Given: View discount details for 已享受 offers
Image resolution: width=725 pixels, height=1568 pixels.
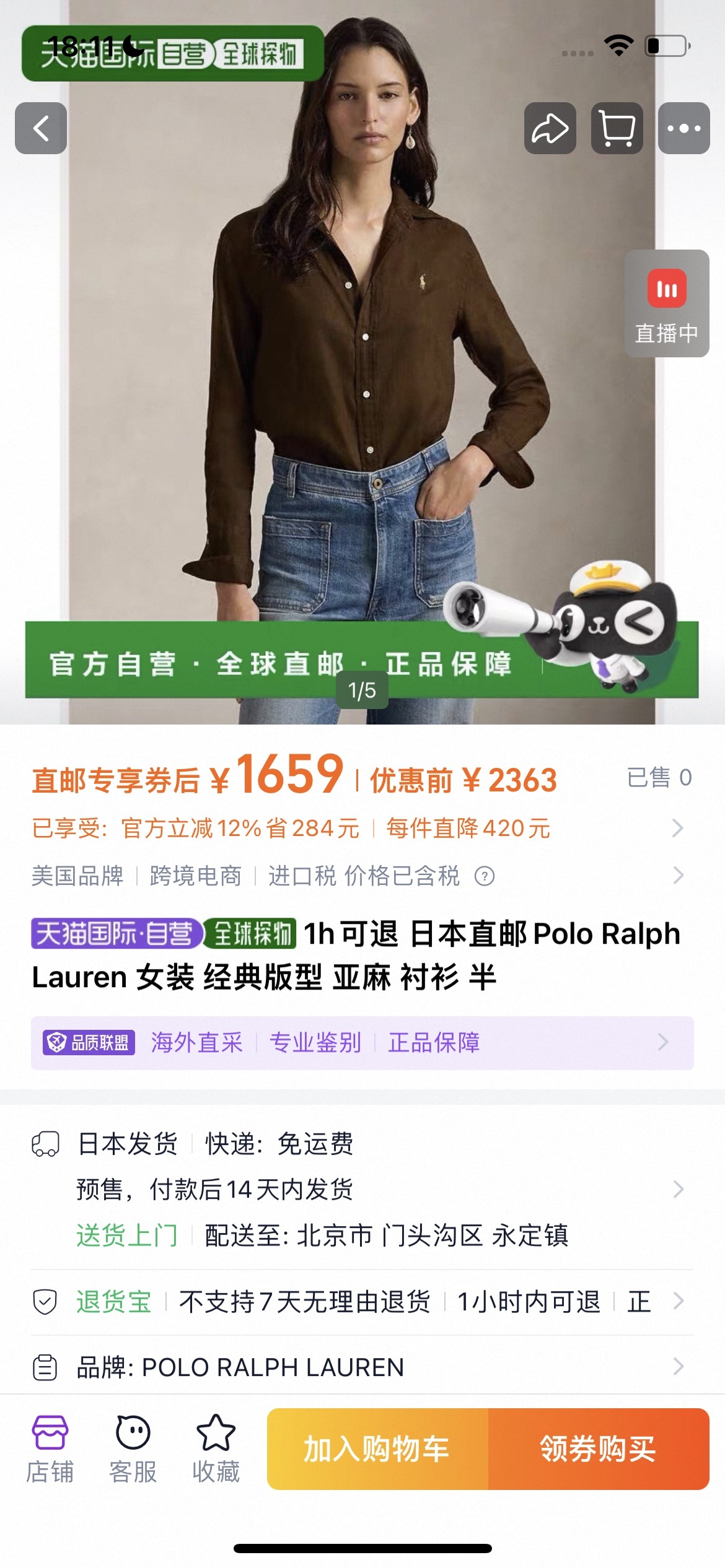Looking at the screenshot, I should (x=359, y=828).
